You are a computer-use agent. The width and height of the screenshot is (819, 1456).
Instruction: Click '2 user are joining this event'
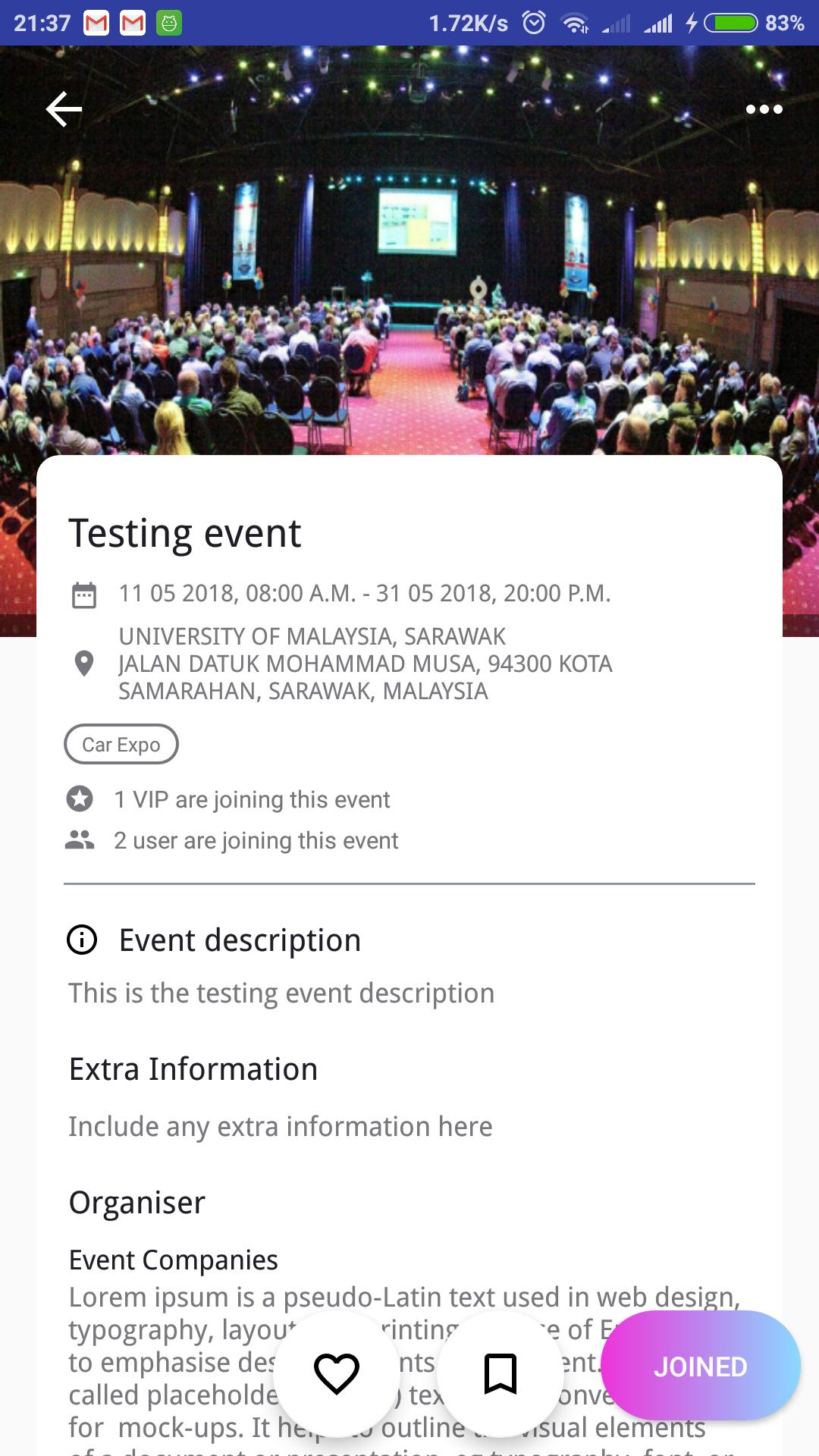point(256,839)
